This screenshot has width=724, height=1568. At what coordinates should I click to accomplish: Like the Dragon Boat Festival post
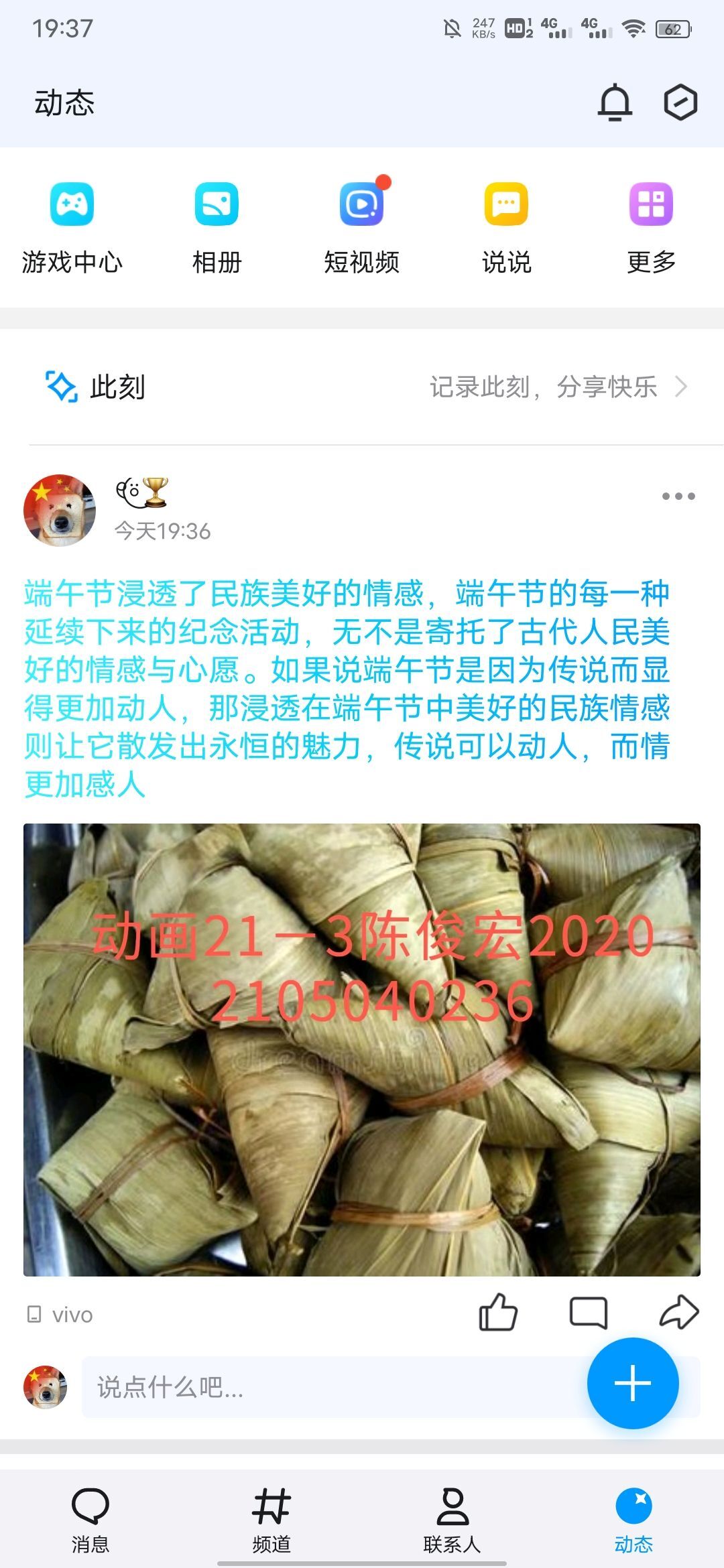pyautogui.click(x=498, y=1312)
